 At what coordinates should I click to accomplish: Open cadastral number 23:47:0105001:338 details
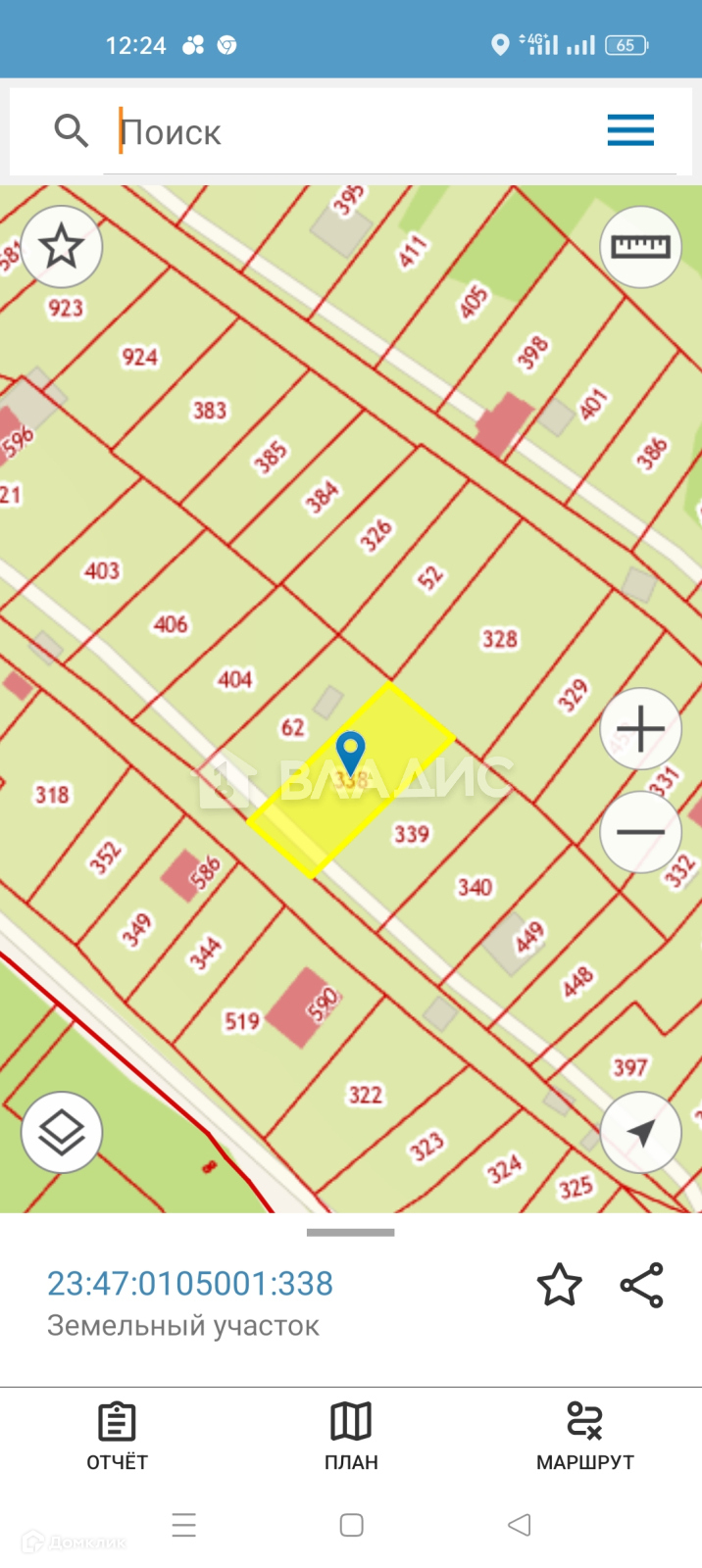coord(190,1284)
